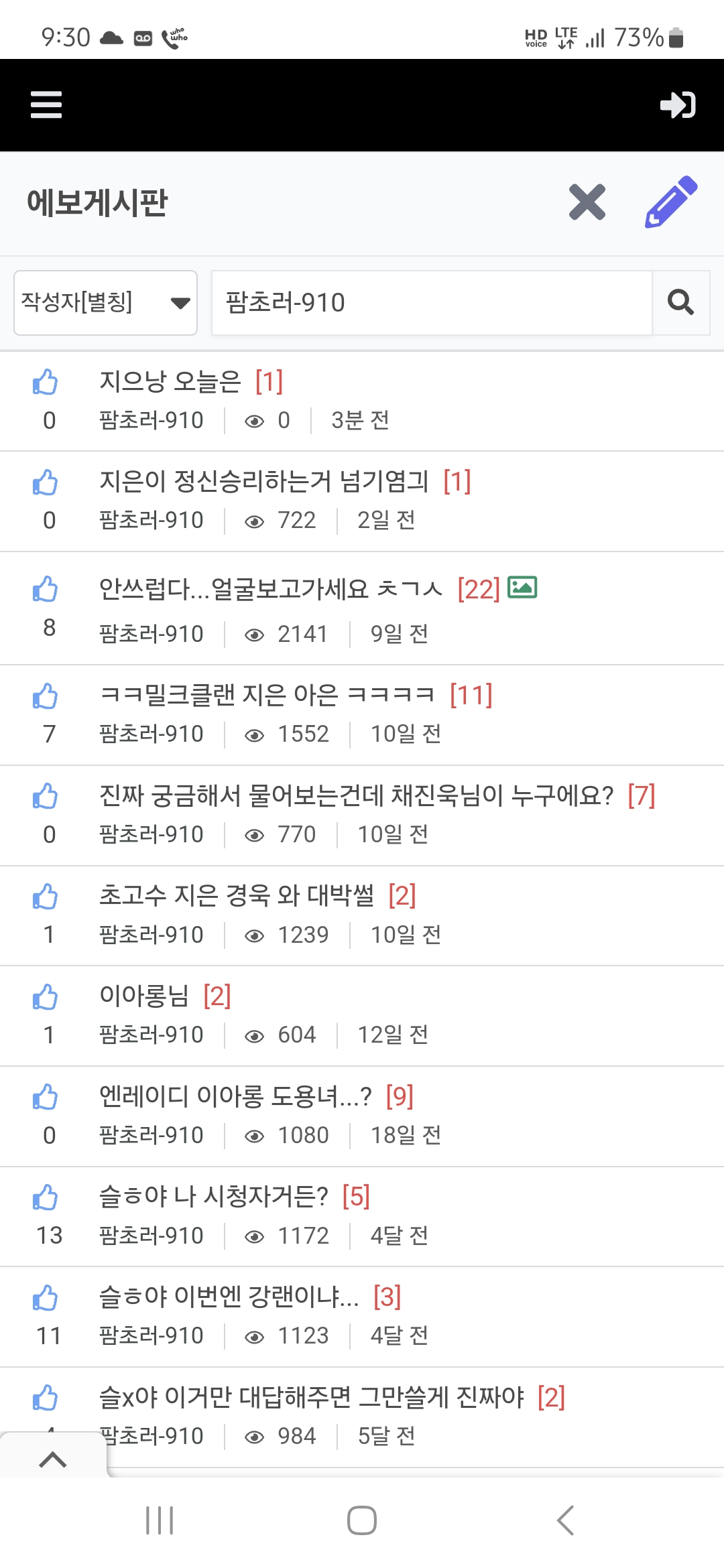724x1568 pixels.
Task: Close the search with the X icon
Action: coord(587,202)
